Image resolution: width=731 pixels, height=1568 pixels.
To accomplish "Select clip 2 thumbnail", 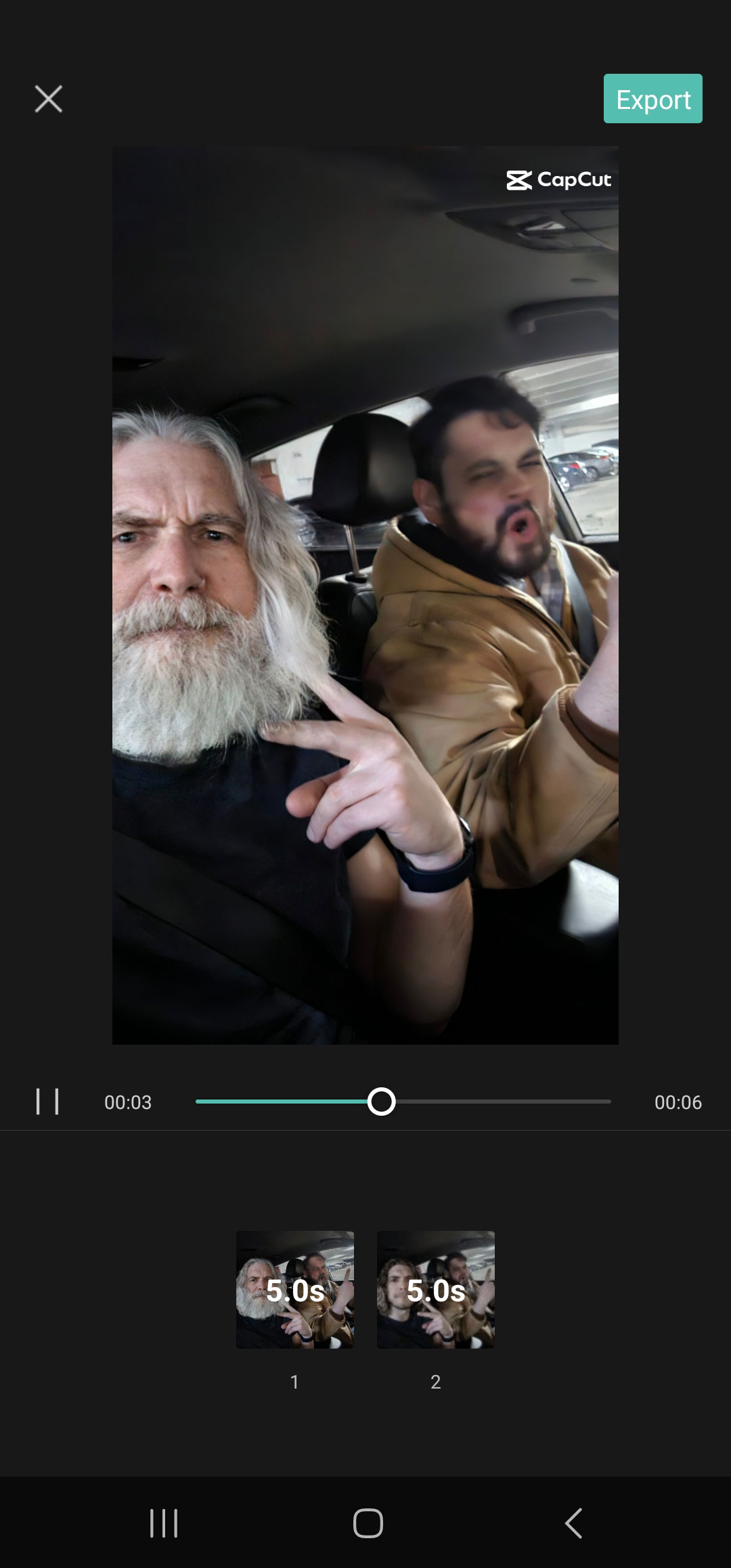I will pyautogui.click(x=436, y=1290).
